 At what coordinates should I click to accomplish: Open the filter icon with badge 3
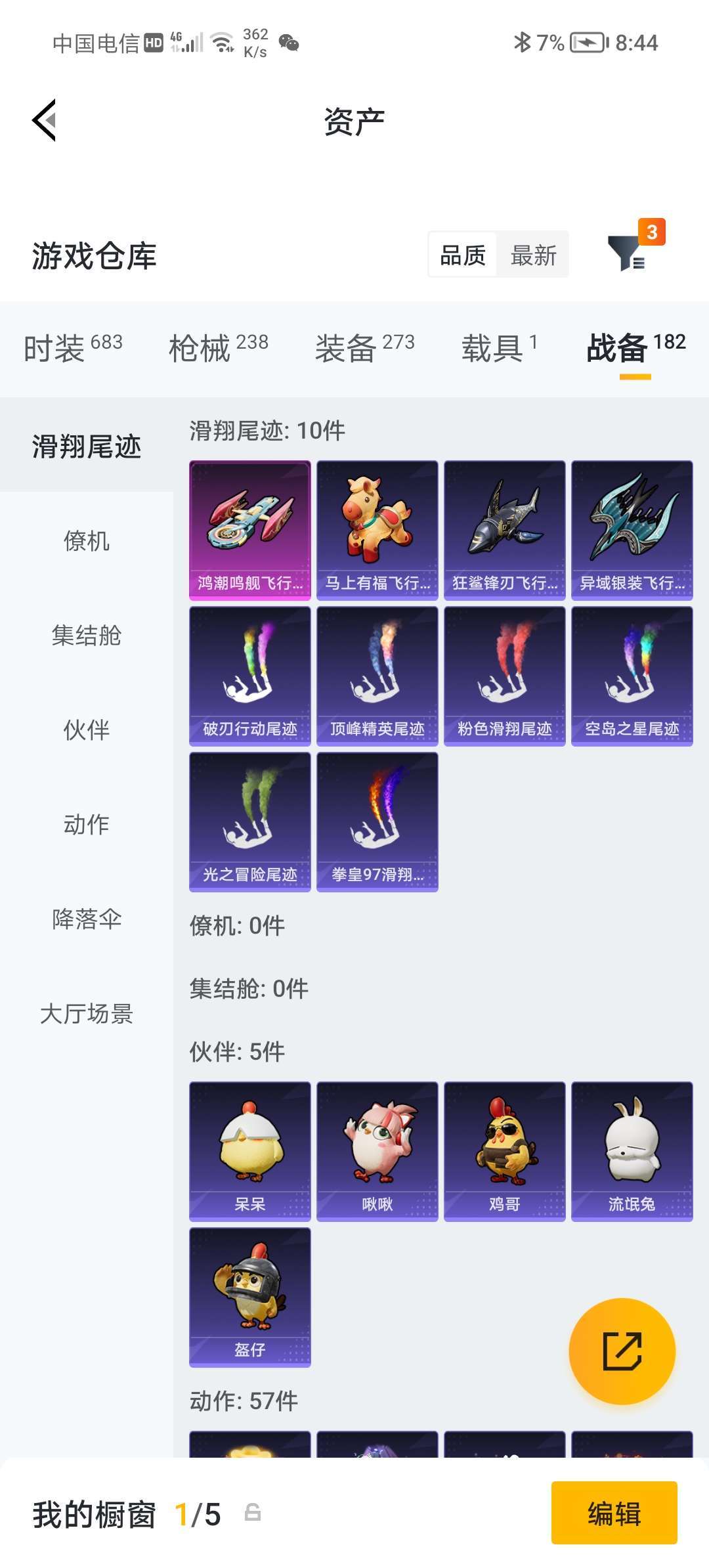(628, 253)
